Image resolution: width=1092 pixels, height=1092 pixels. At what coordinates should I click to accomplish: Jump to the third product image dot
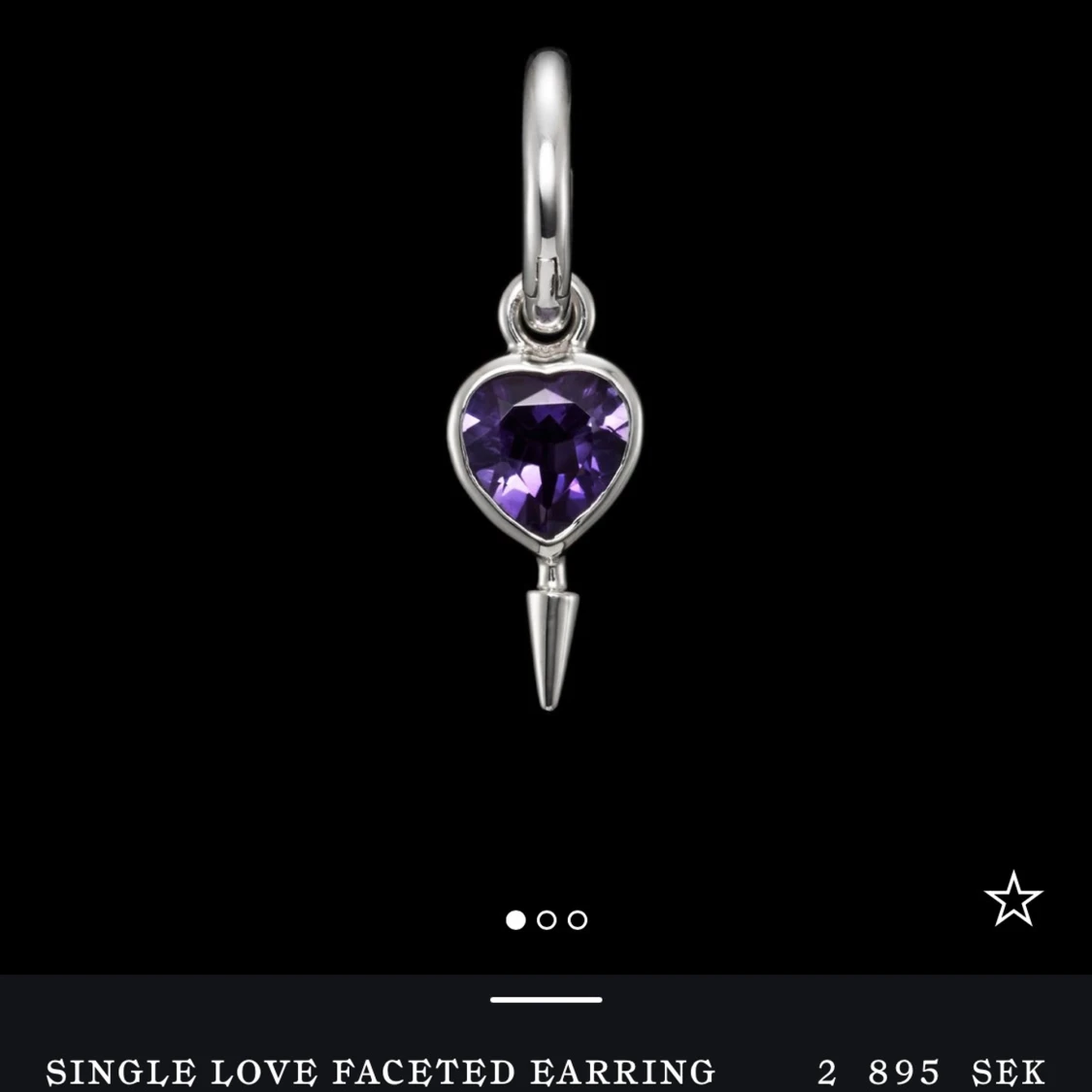(x=578, y=919)
